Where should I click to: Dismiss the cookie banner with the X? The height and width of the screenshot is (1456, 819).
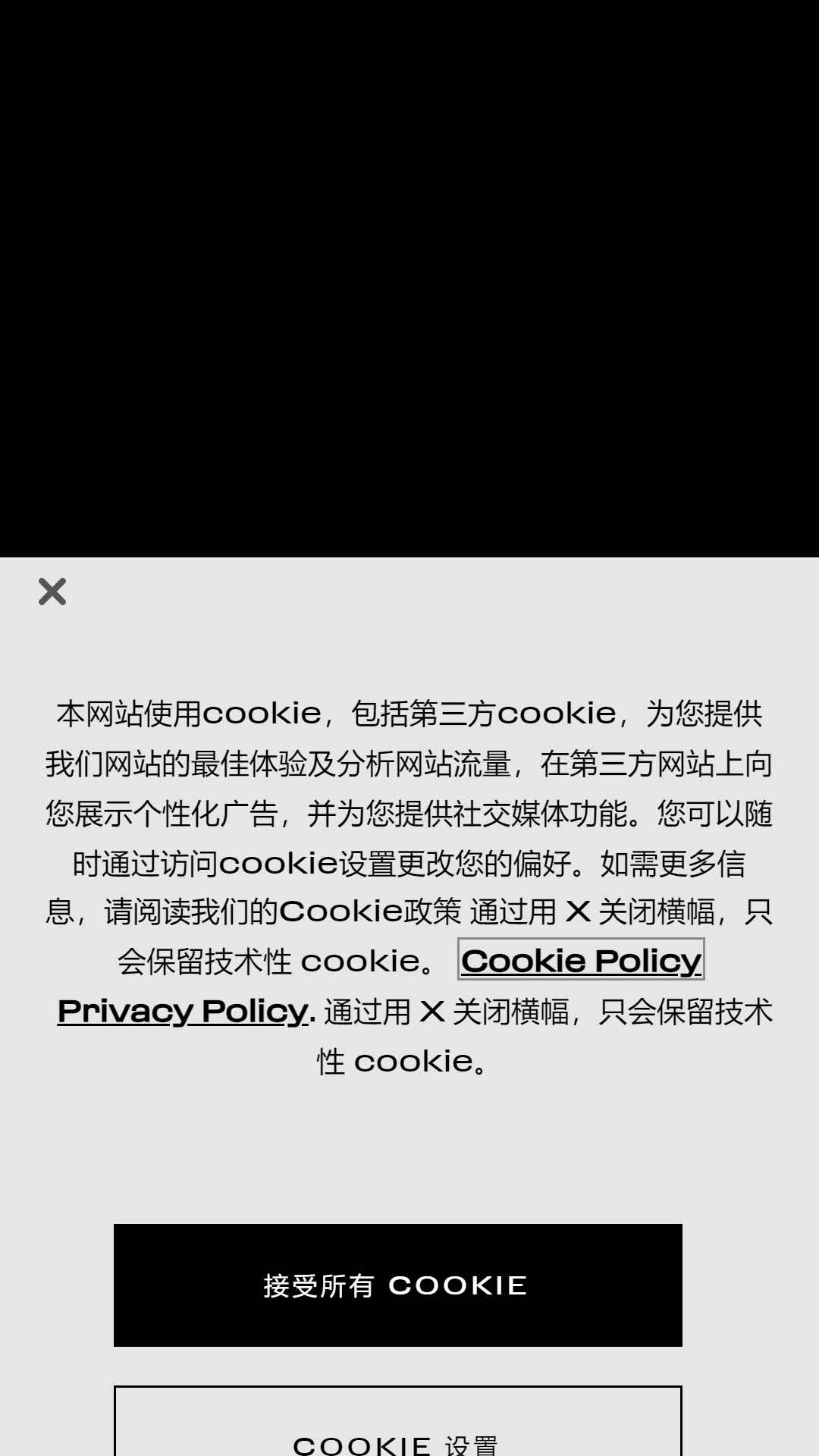pyautogui.click(x=52, y=591)
